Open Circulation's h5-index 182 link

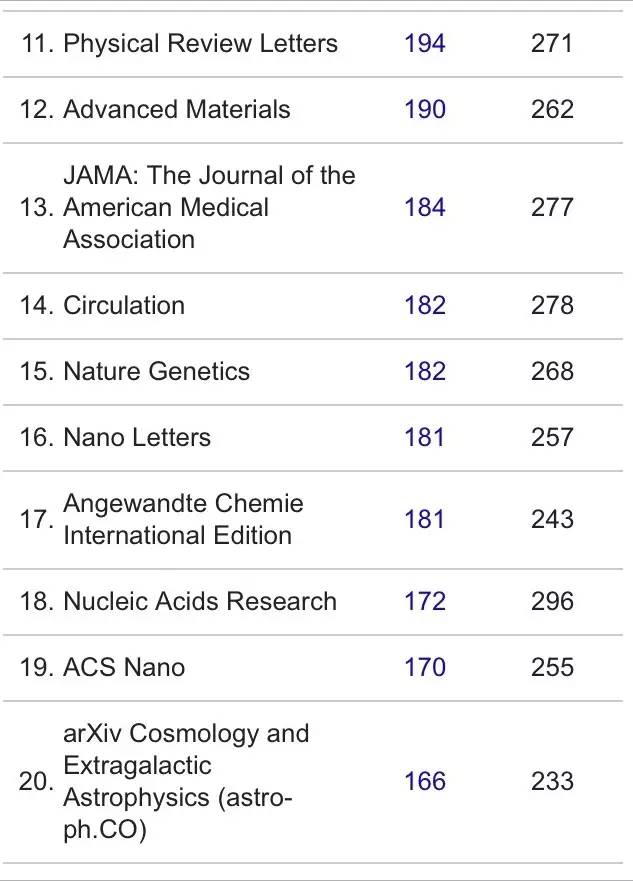click(x=424, y=306)
